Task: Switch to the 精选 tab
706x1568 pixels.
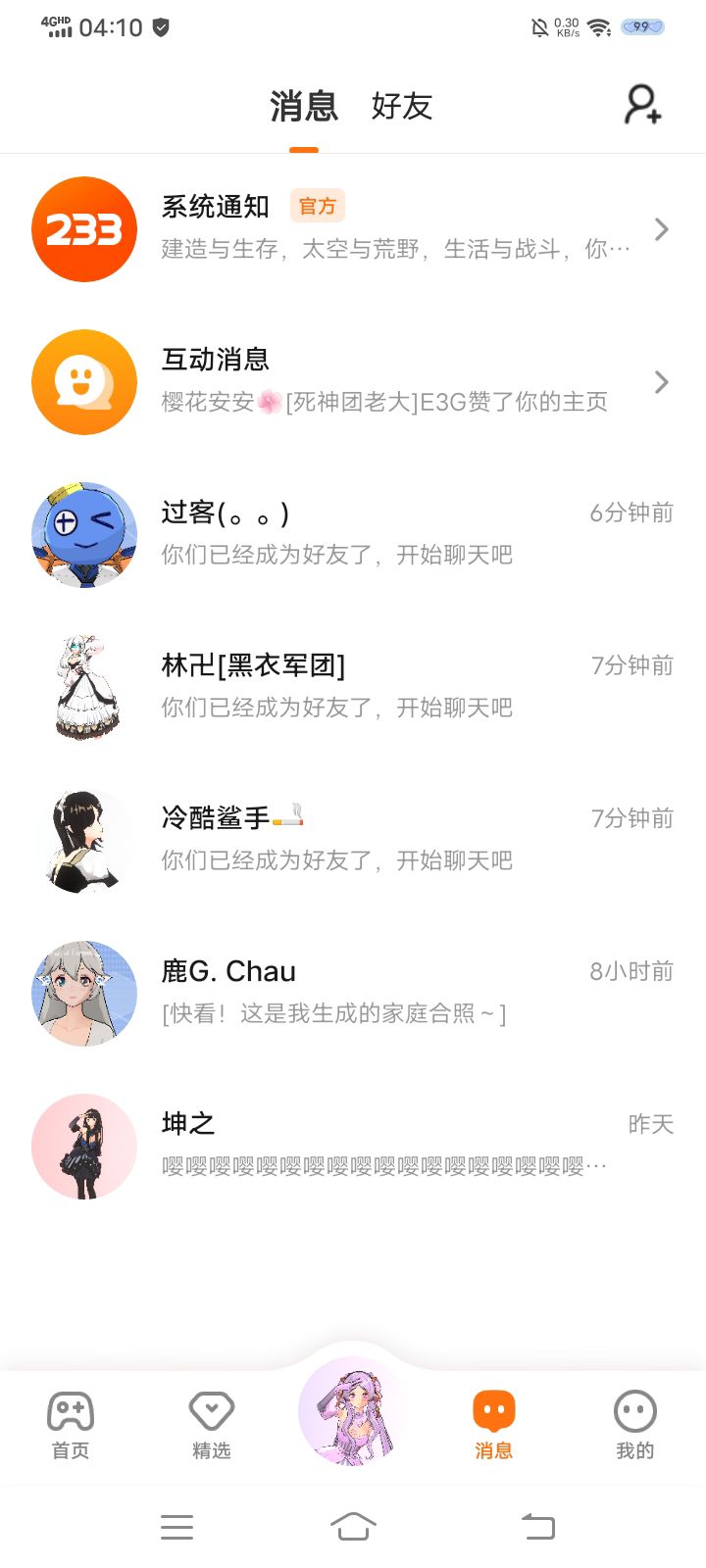Action: 212,1425
